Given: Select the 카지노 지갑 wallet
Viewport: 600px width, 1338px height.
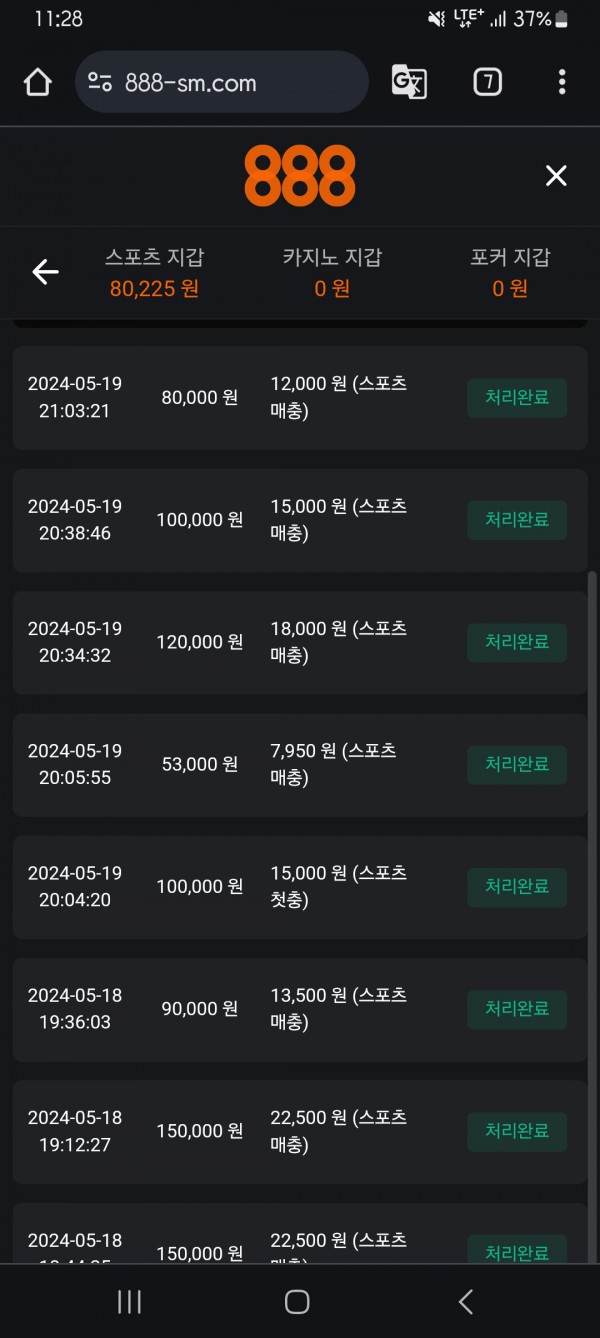Looking at the screenshot, I should pos(332,272).
